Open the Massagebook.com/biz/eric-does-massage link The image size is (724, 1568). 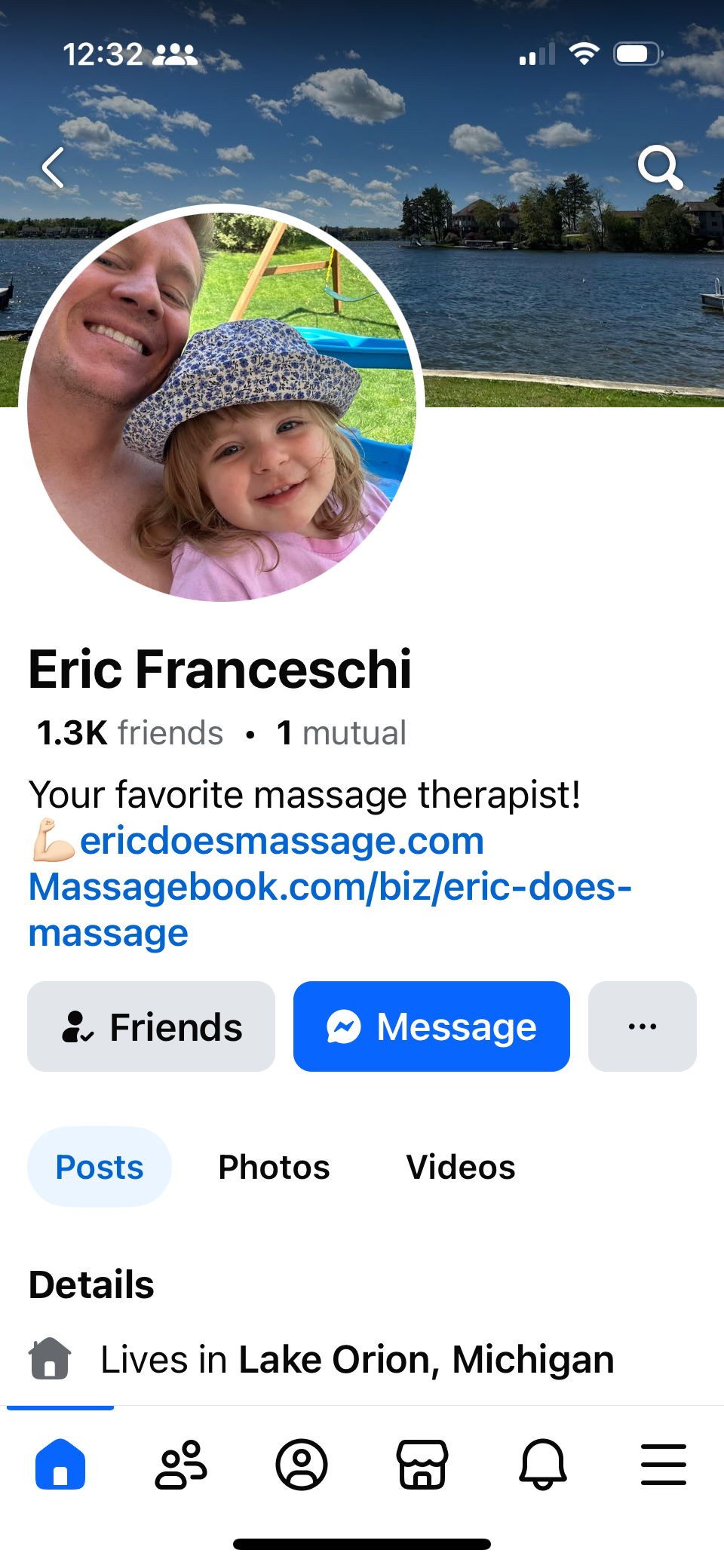pyautogui.click(x=330, y=887)
